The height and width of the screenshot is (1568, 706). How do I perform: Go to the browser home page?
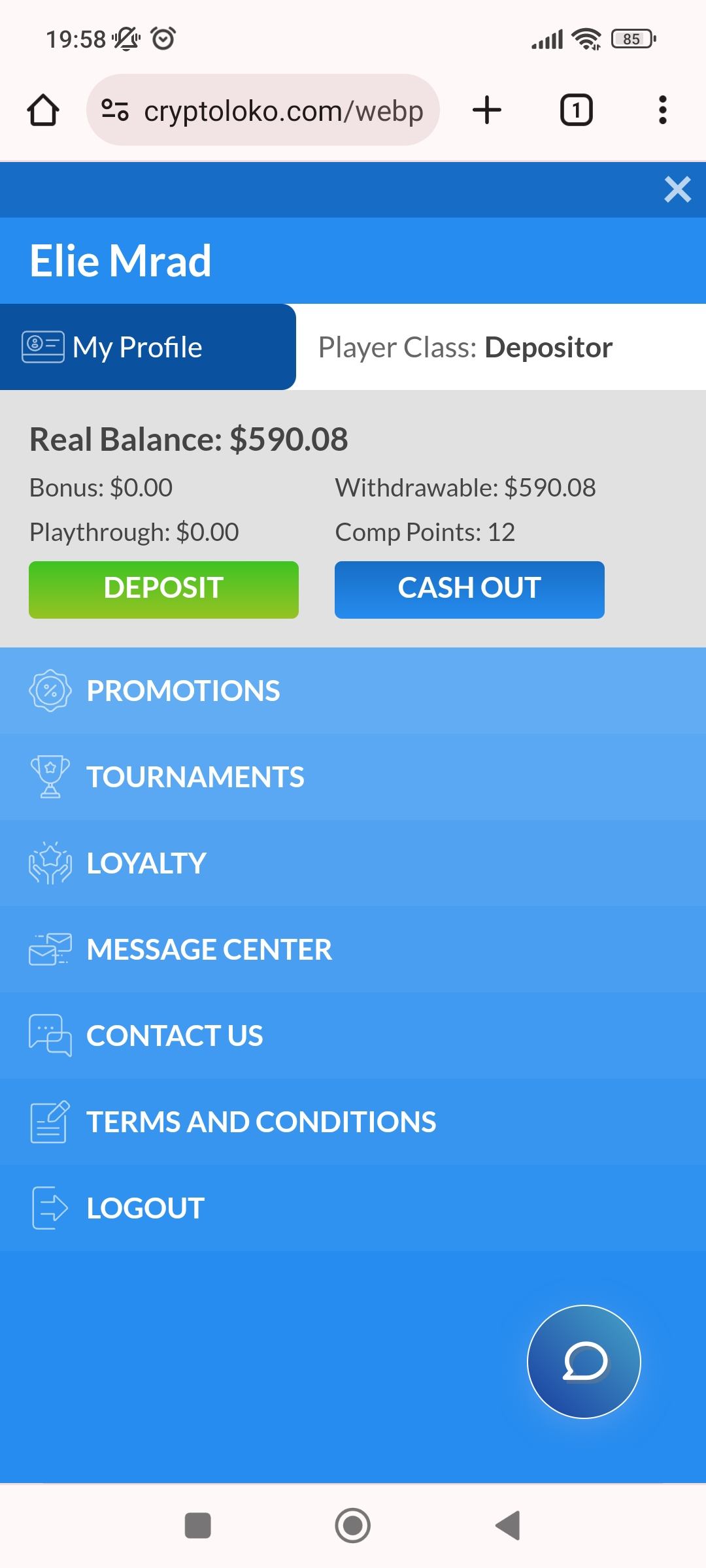pyautogui.click(x=43, y=110)
